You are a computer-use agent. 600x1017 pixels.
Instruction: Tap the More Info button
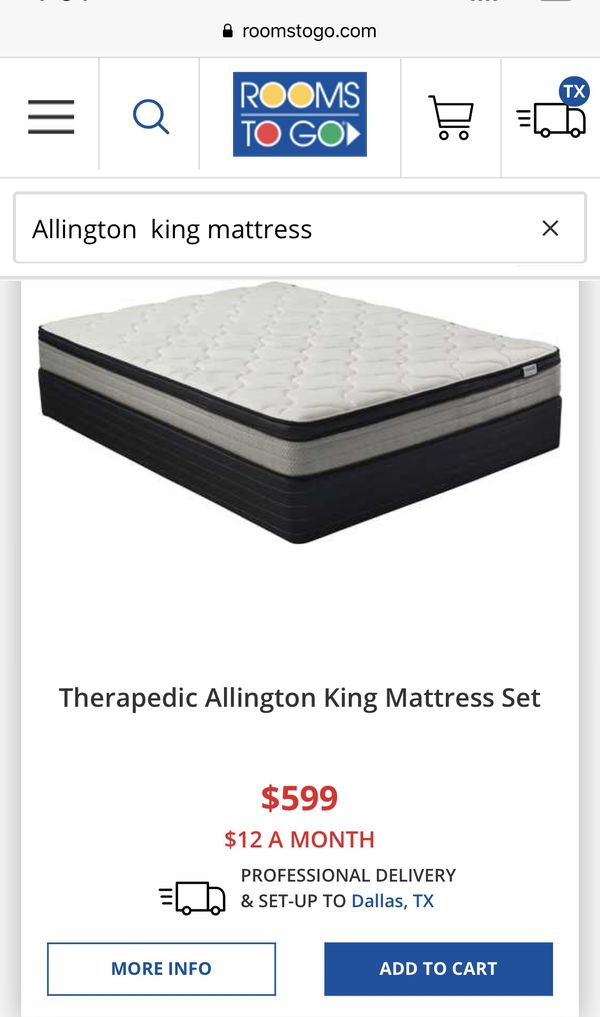(162, 968)
